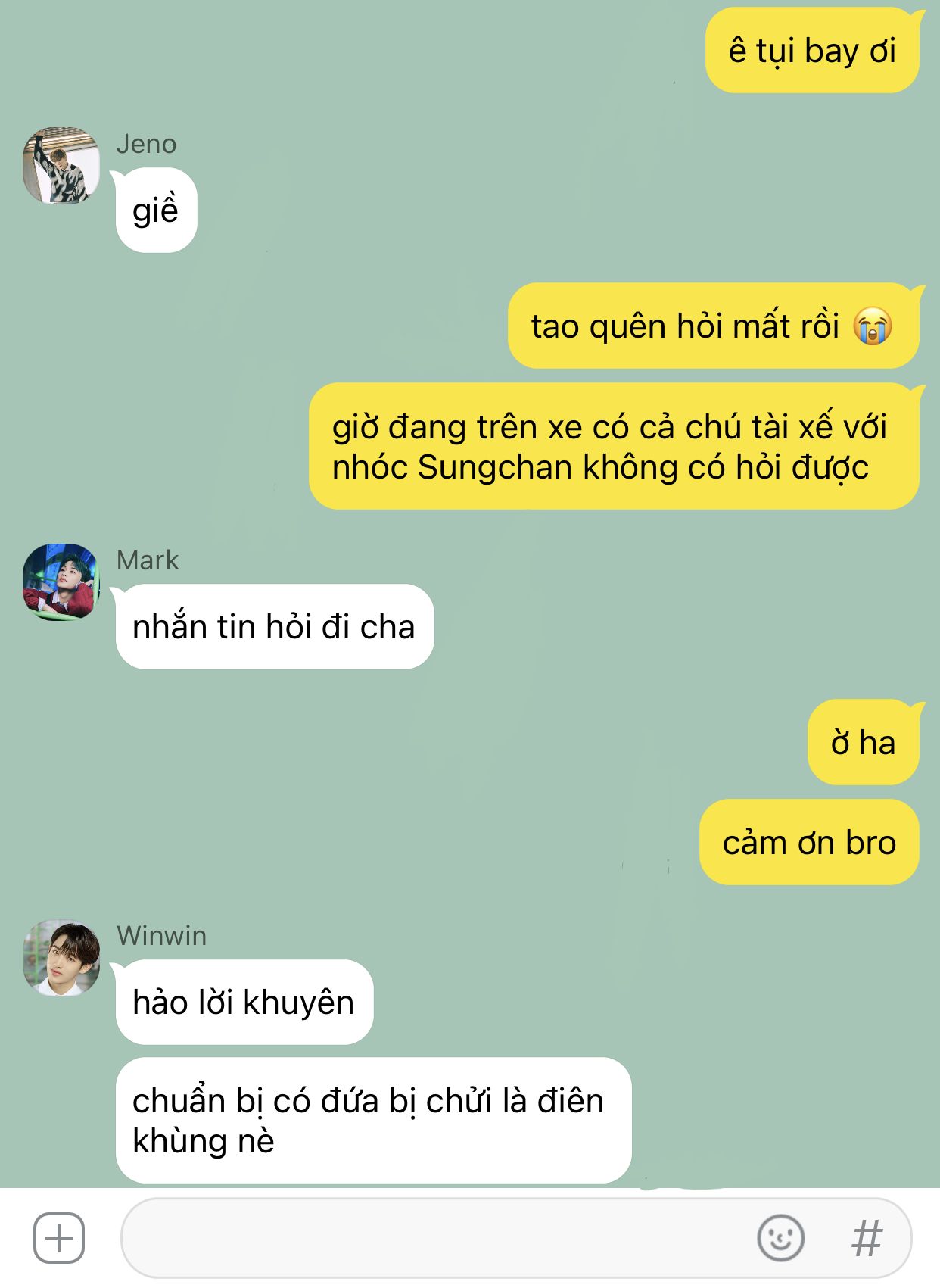View Mark's profile avatar

click(x=61, y=582)
